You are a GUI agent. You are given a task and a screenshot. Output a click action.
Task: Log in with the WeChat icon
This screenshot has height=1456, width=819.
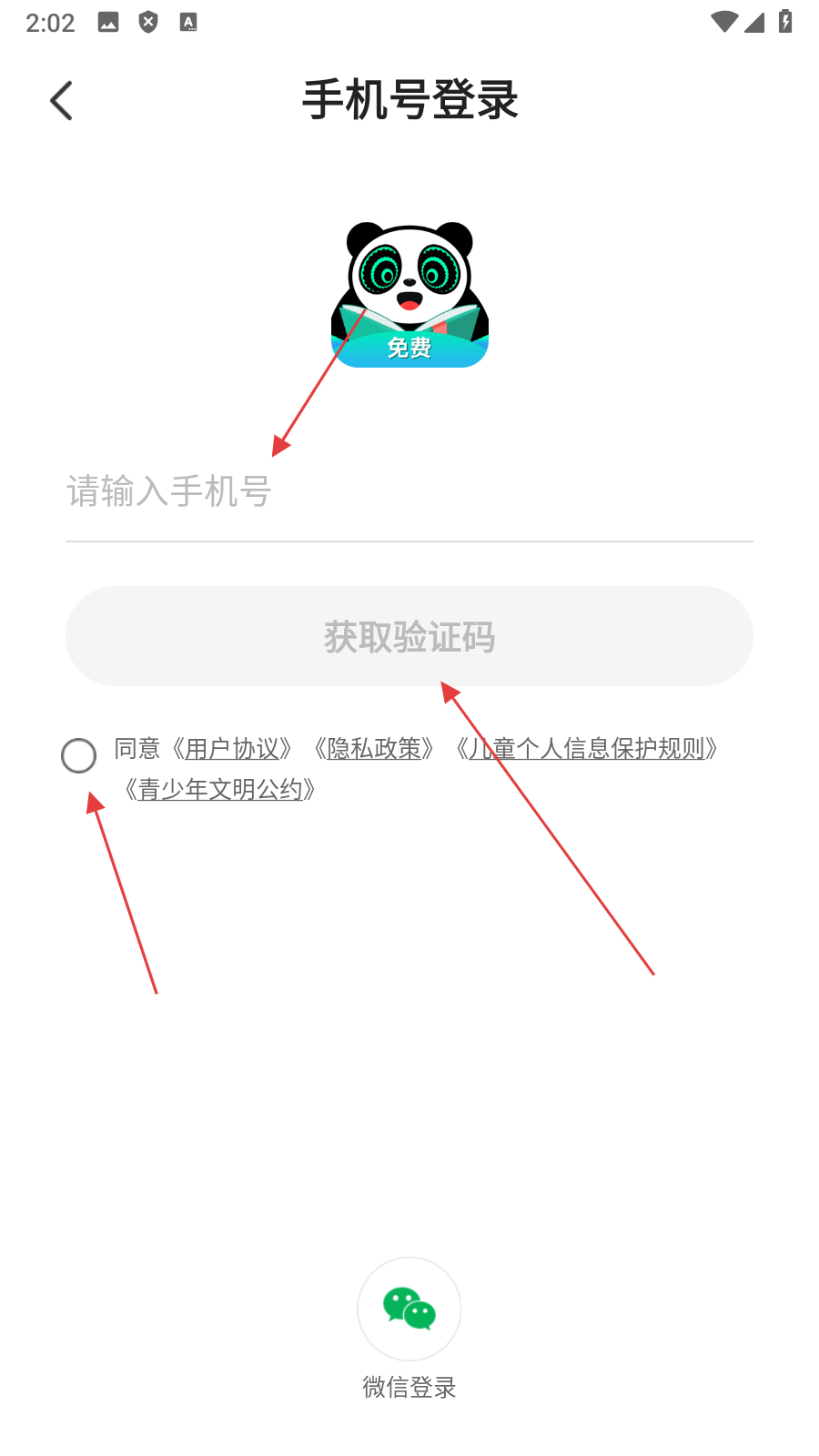pyautogui.click(x=409, y=1309)
